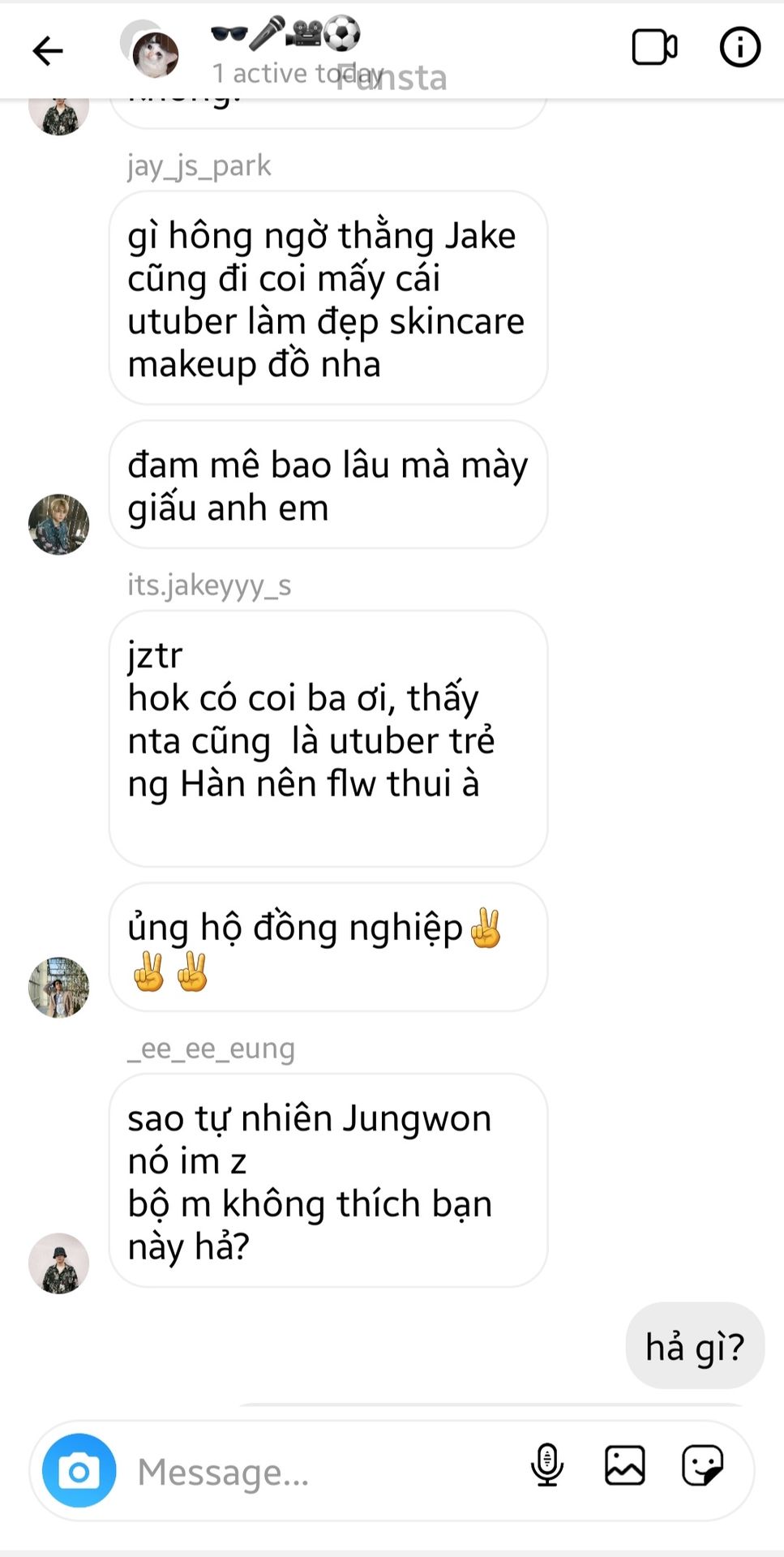784x1557 pixels.
Task: View _ee_ee_eung profile picture
Action: 58,1263
